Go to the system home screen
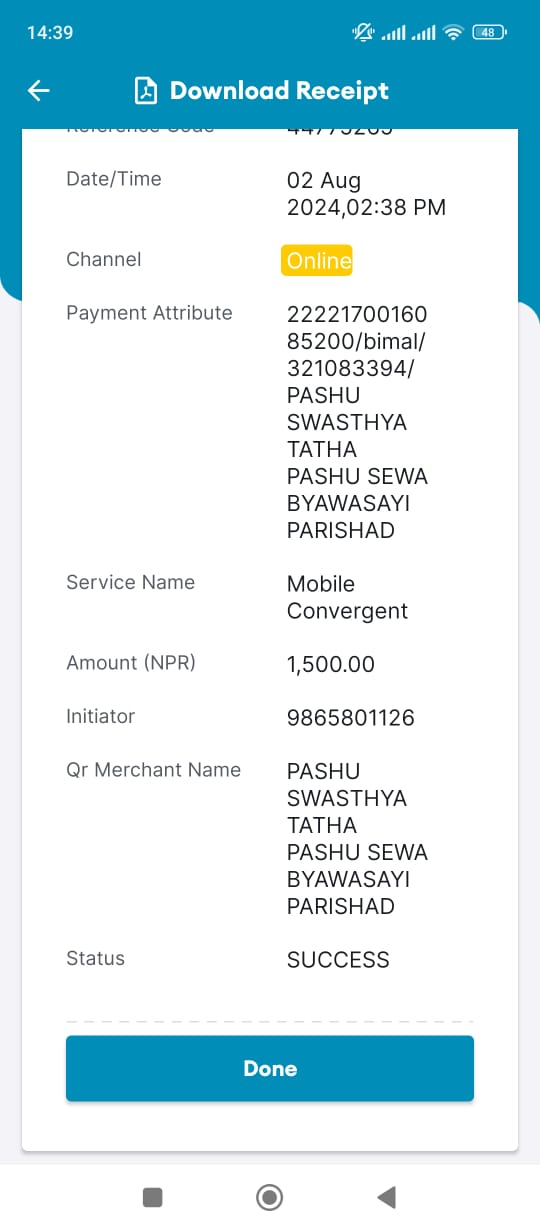The image size is (540, 1230). tap(269, 1197)
